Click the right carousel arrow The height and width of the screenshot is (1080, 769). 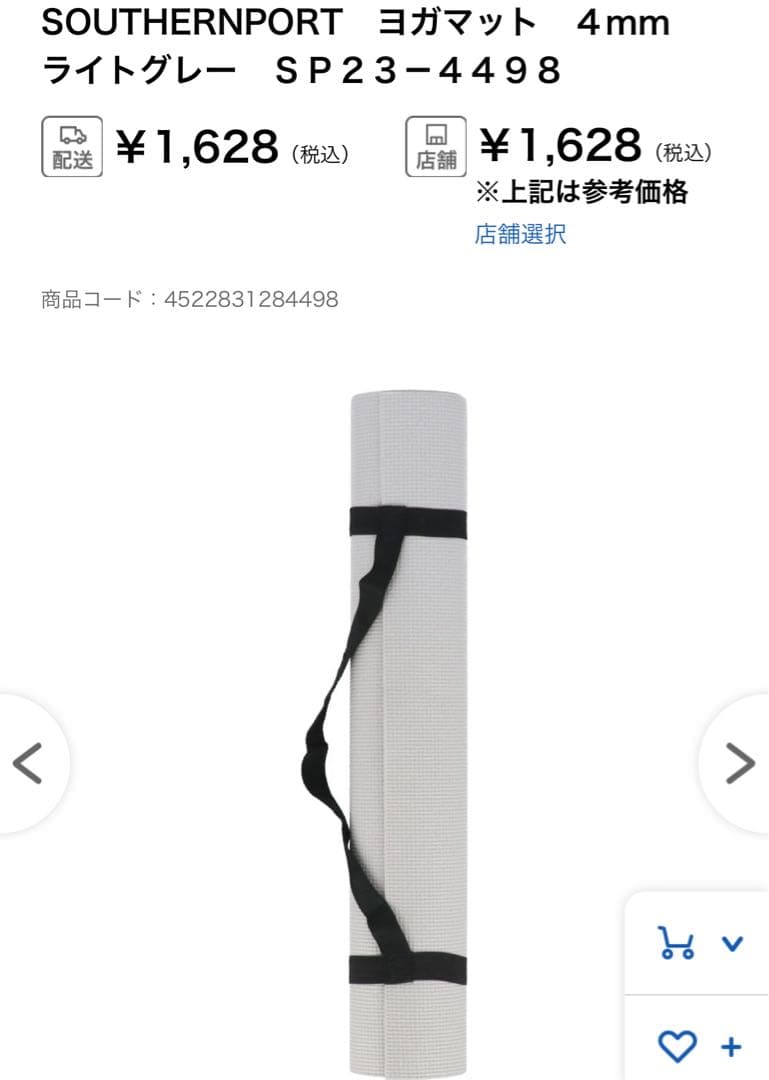point(741,760)
